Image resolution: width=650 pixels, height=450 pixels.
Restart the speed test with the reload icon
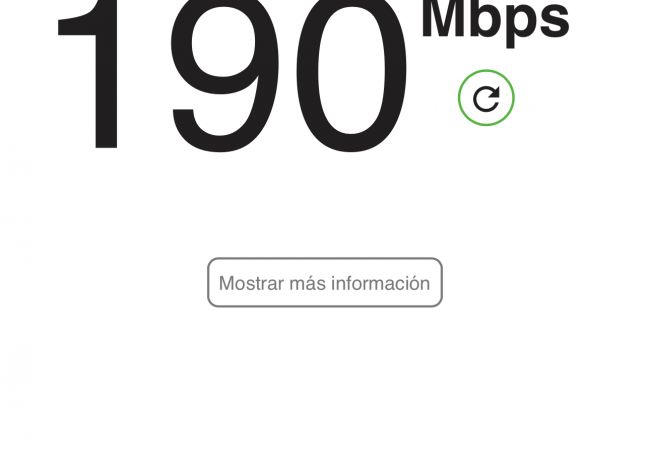486,98
